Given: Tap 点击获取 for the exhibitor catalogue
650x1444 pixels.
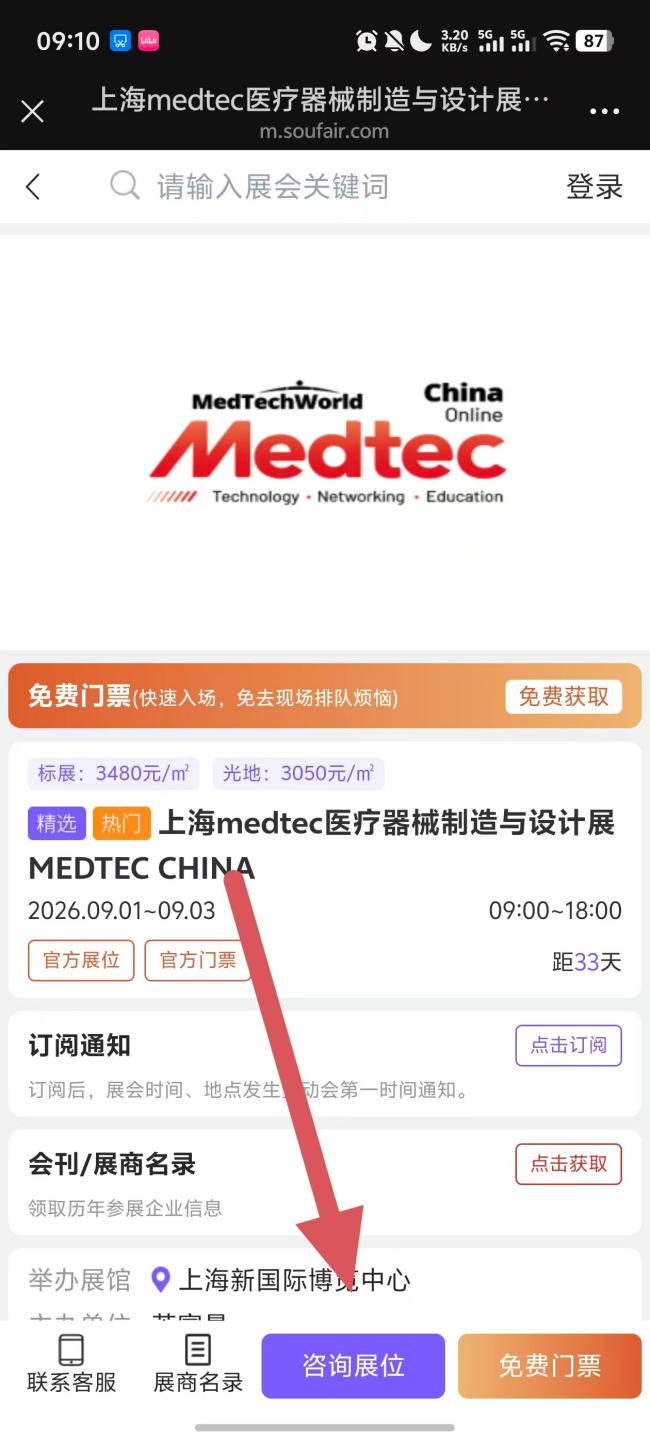Looking at the screenshot, I should tap(568, 1164).
